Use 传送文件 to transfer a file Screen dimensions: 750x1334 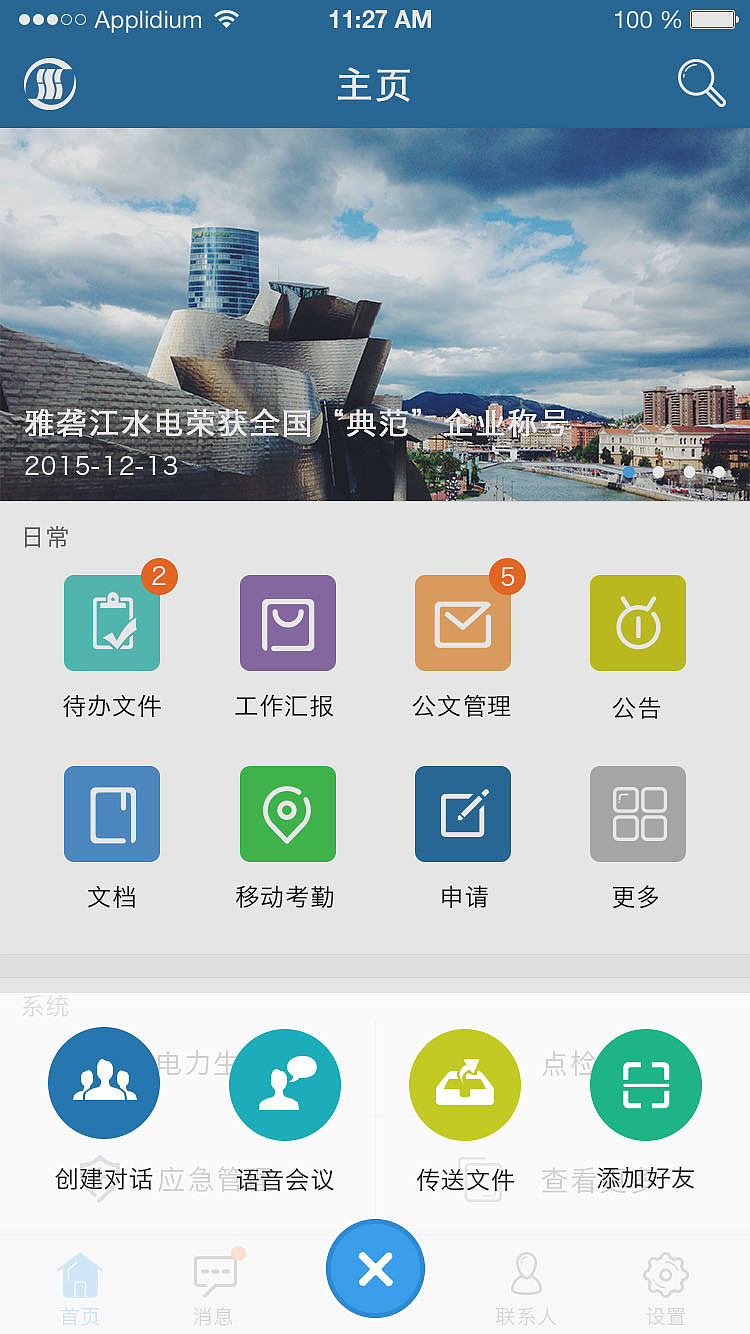coord(465,1083)
